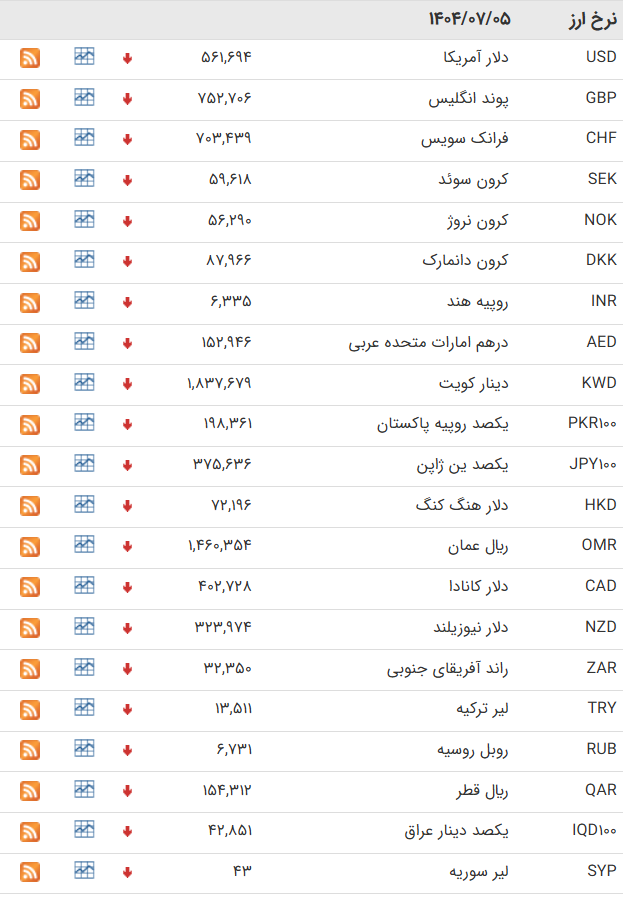View the DKK chart icon

pos(84,260)
